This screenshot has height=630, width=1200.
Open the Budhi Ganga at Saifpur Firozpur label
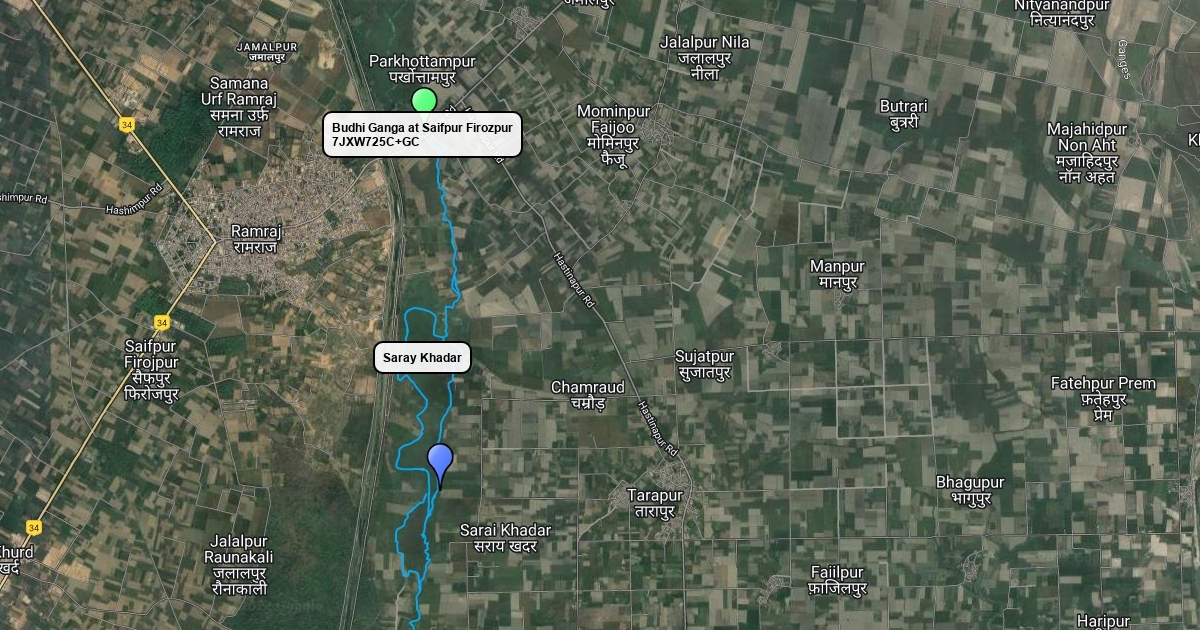(x=422, y=135)
